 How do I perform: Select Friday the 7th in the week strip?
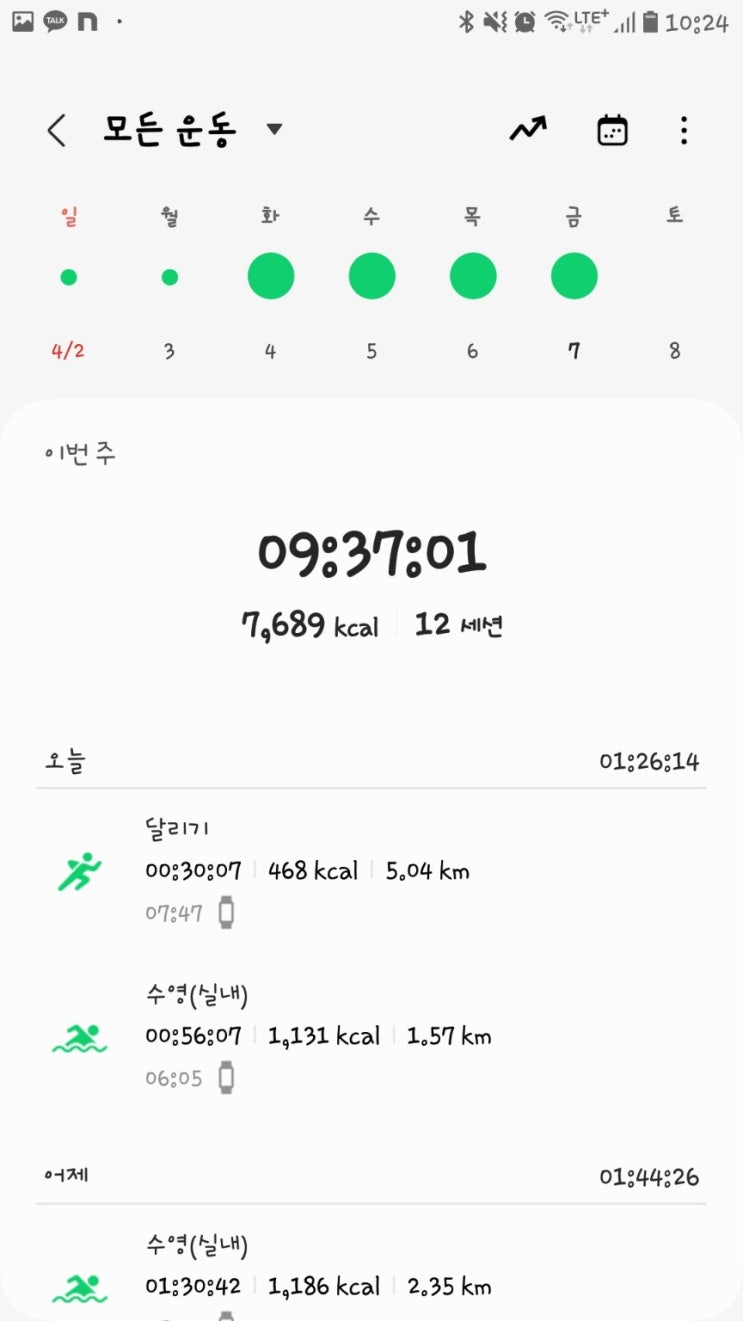(x=574, y=277)
